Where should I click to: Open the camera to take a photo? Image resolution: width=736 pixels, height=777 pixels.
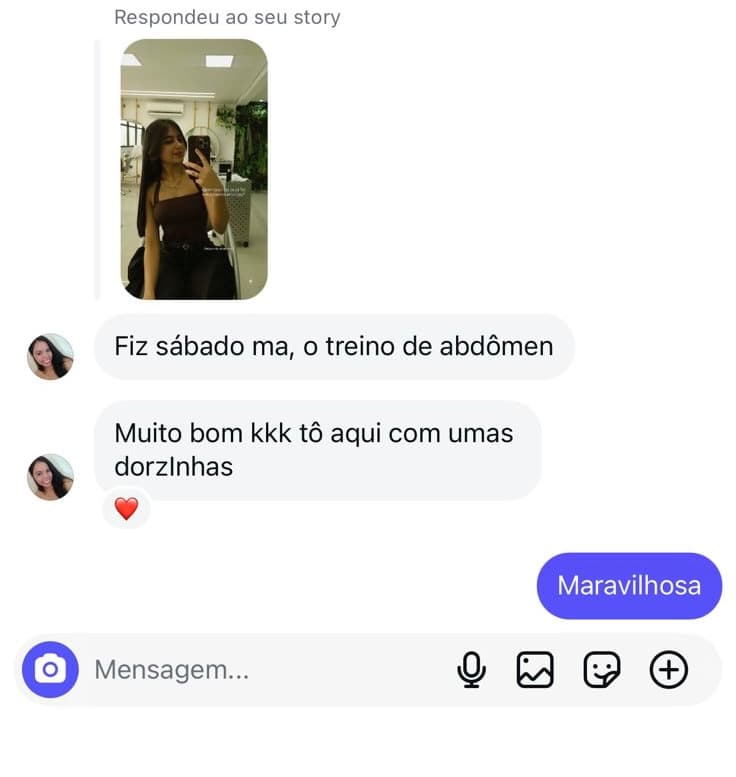point(49,670)
